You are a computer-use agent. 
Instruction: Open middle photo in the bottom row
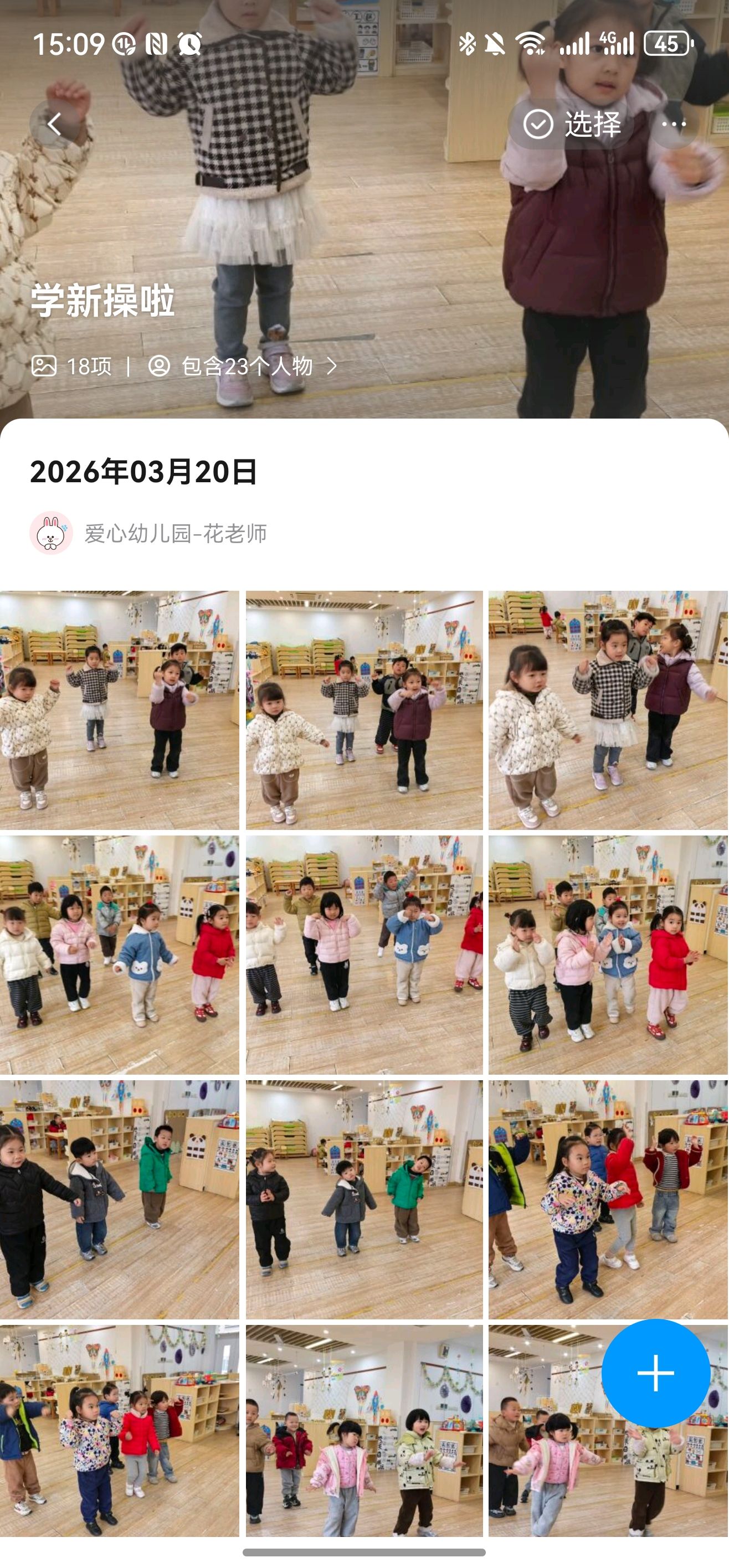click(x=364, y=1431)
